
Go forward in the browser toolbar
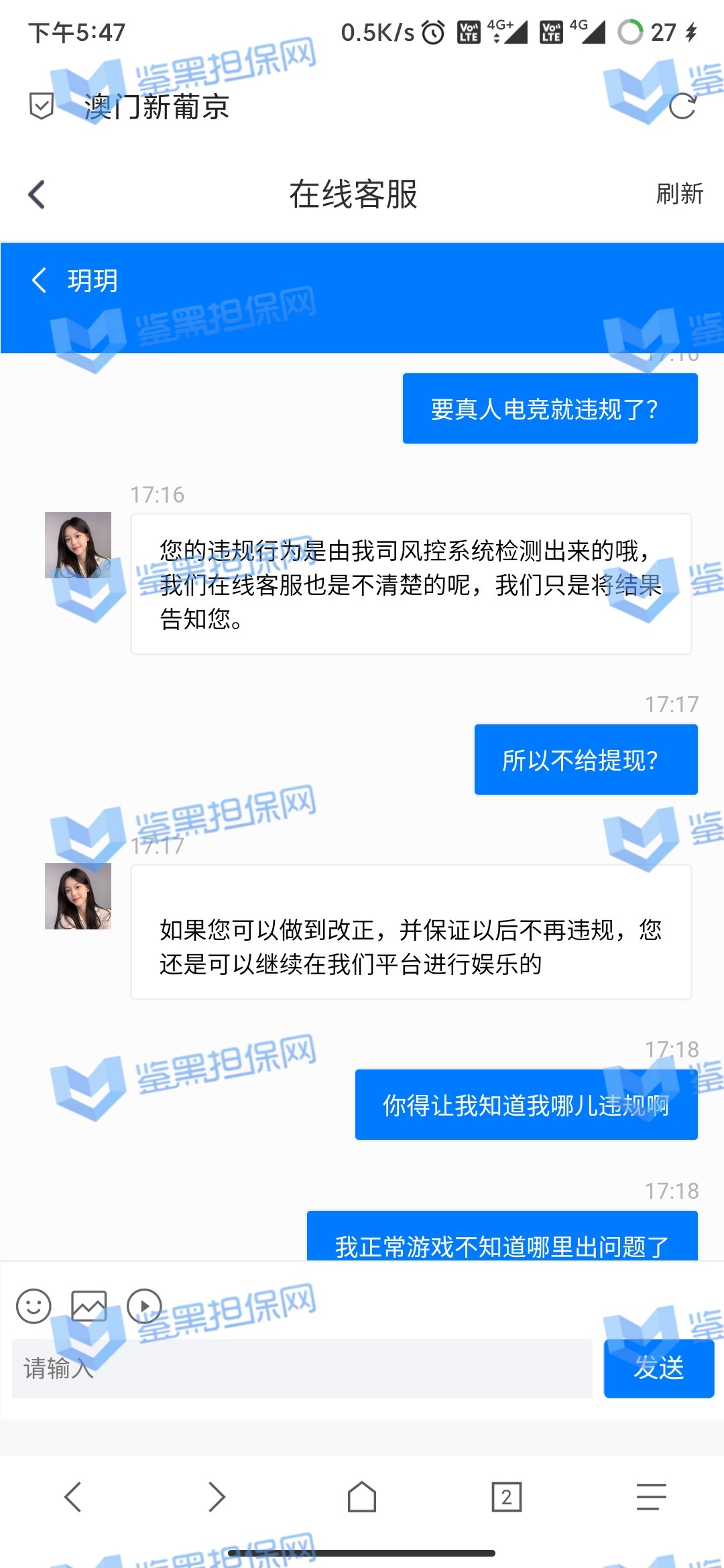click(217, 1497)
